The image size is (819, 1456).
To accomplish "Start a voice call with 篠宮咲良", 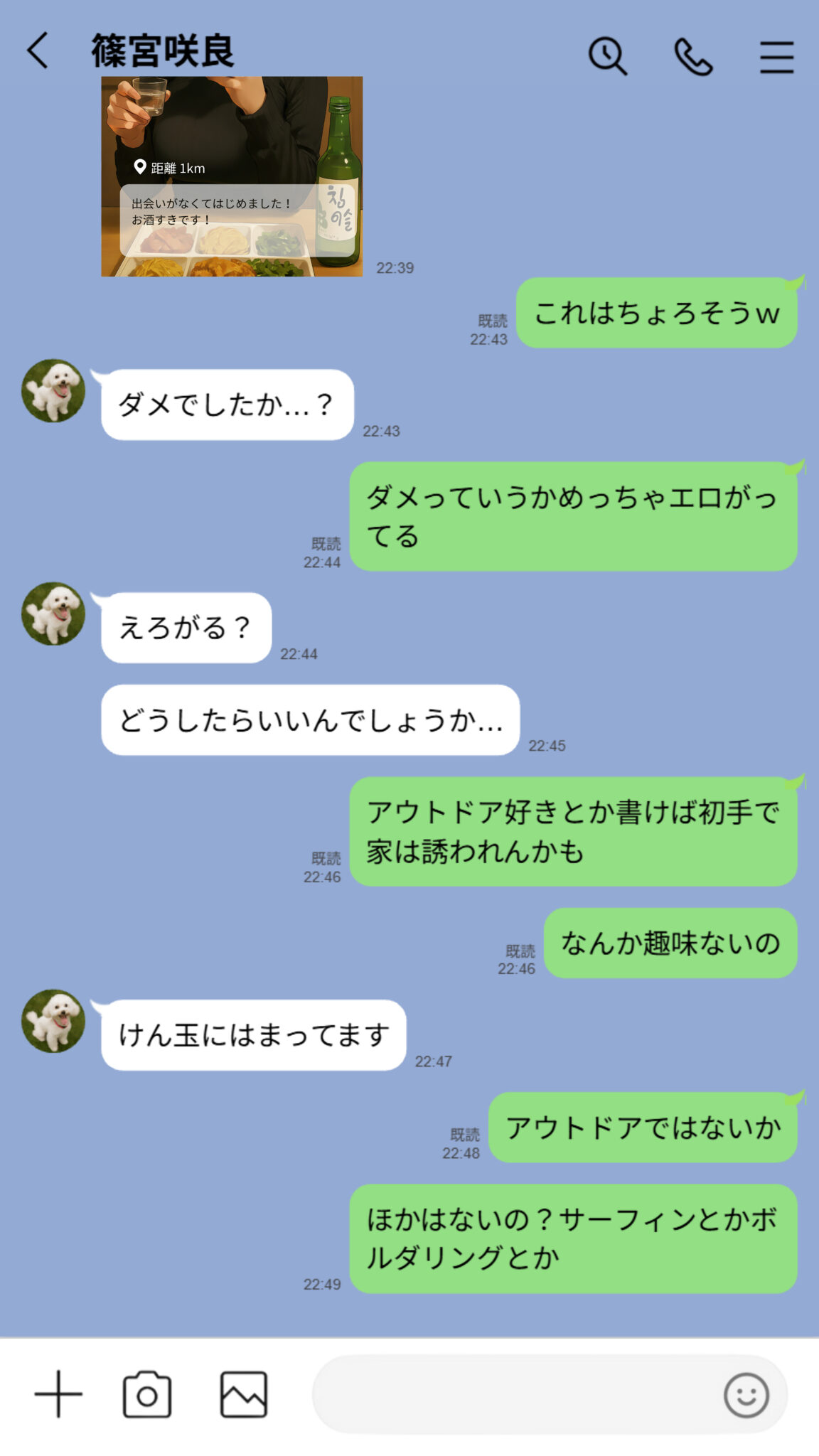I will click(x=692, y=57).
